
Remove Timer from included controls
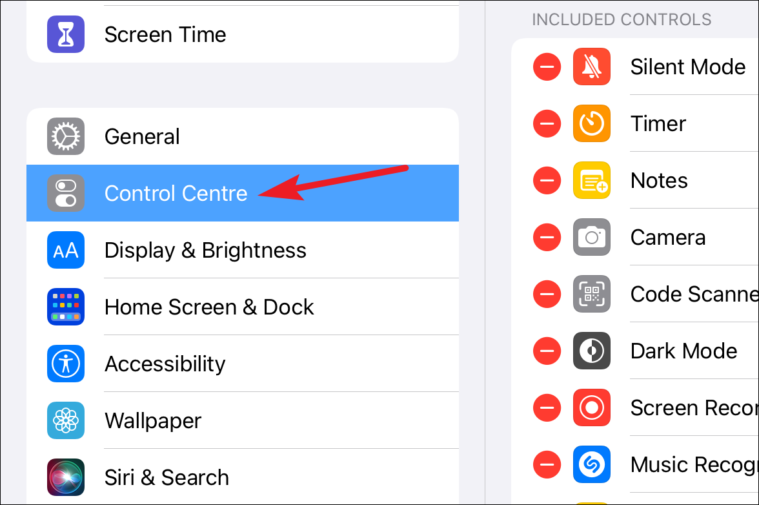(x=546, y=124)
